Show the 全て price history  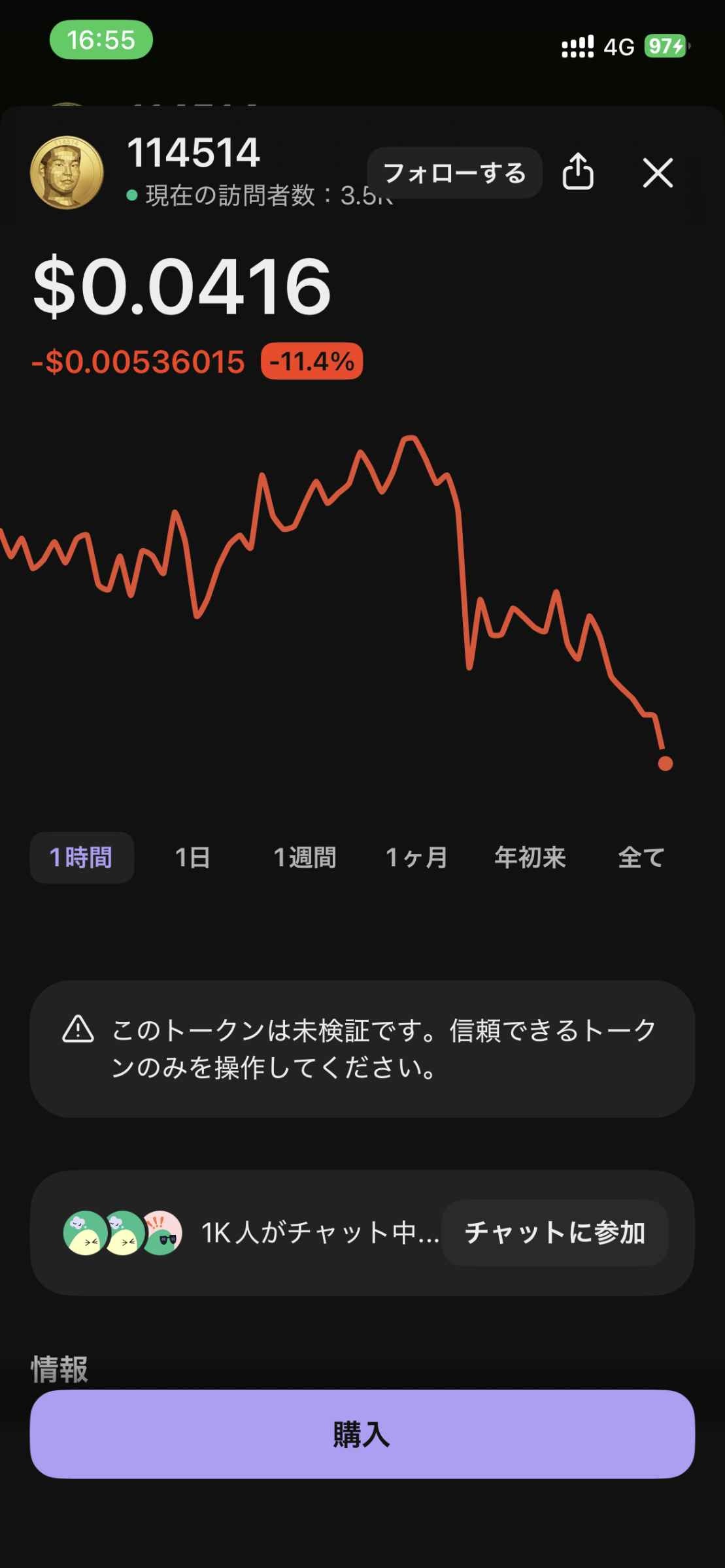pyautogui.click(x=641, y=857)
